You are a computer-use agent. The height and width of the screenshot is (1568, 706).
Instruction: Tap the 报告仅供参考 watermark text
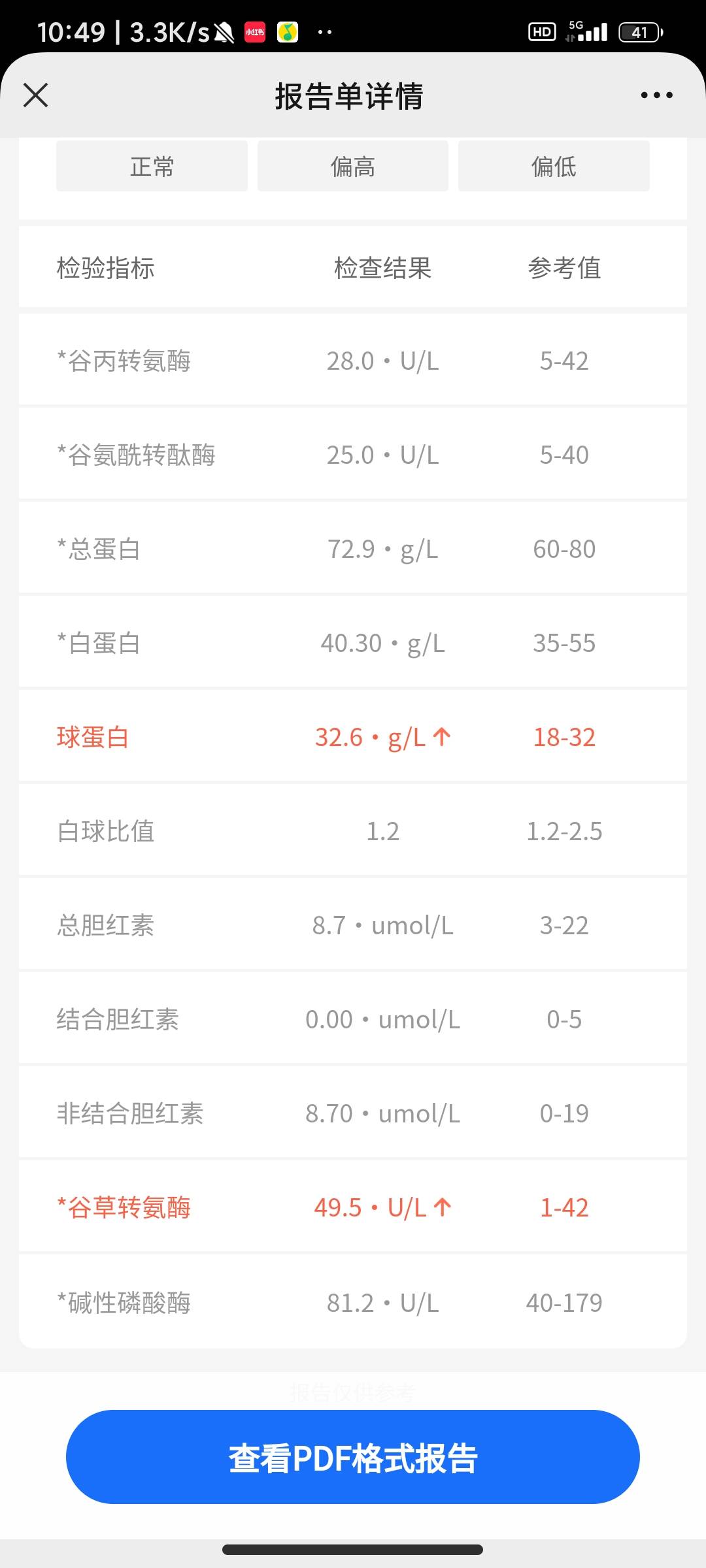353,1390
